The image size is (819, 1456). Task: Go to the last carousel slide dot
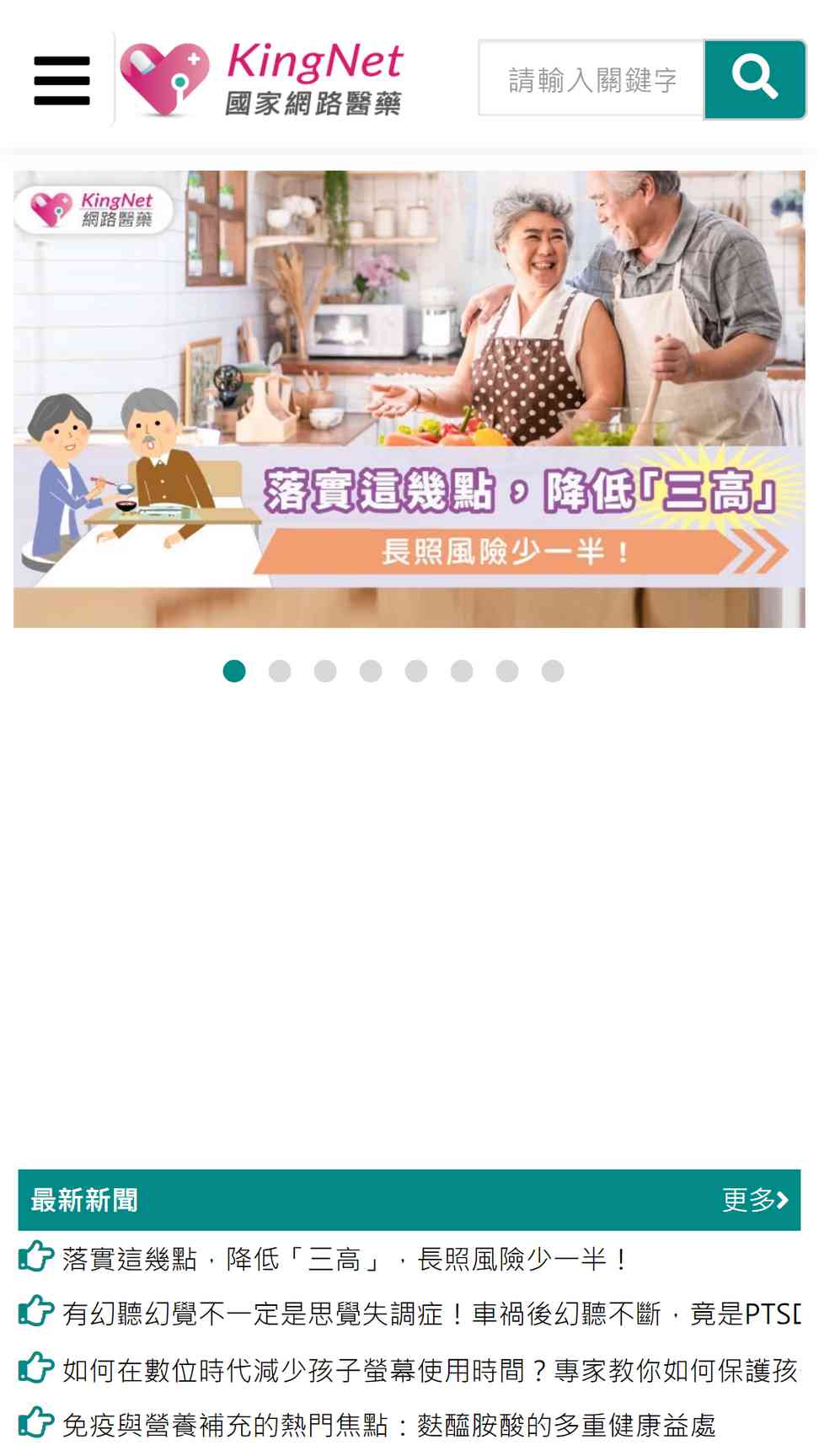pos(553,671)
